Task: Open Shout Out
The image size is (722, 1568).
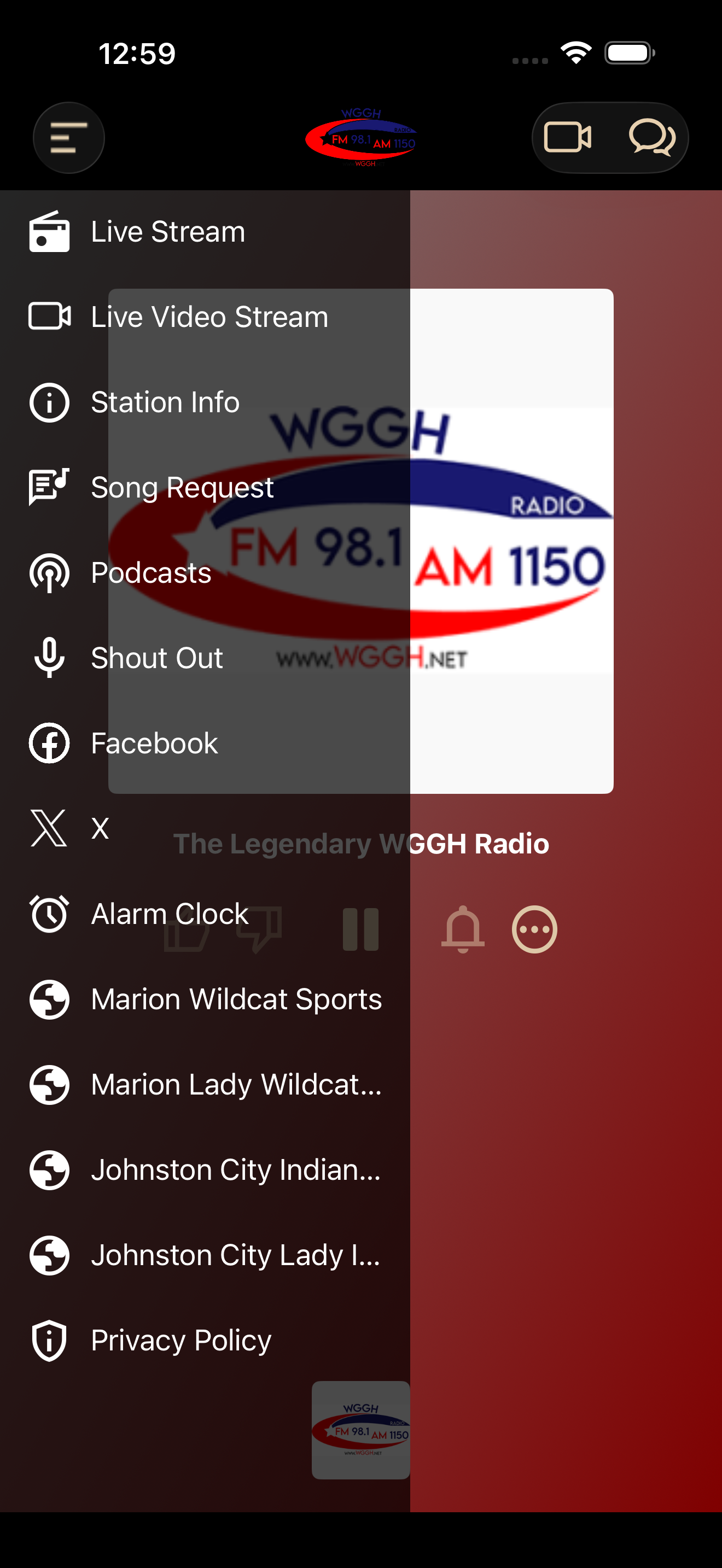Action: (205, 658)
